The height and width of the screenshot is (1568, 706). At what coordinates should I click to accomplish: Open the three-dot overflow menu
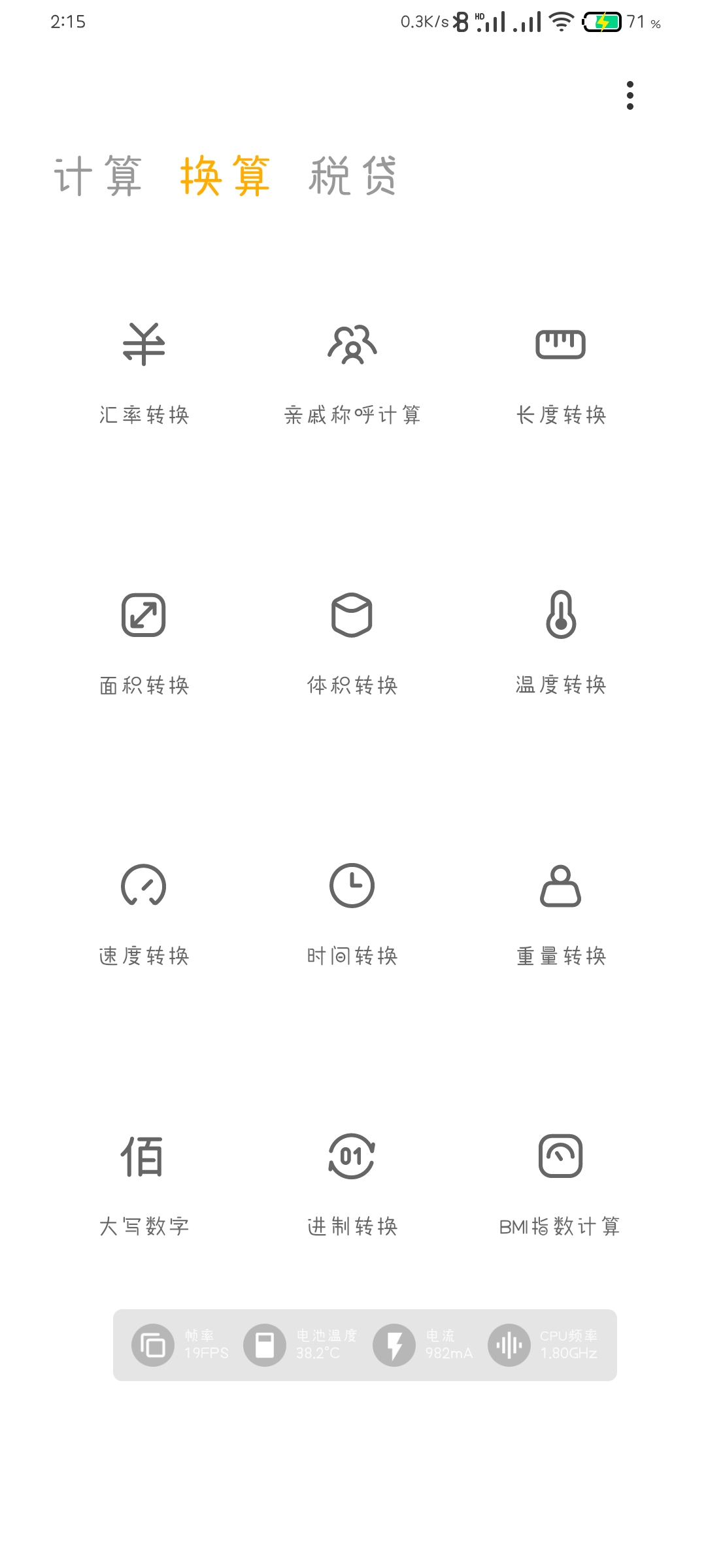630,95
